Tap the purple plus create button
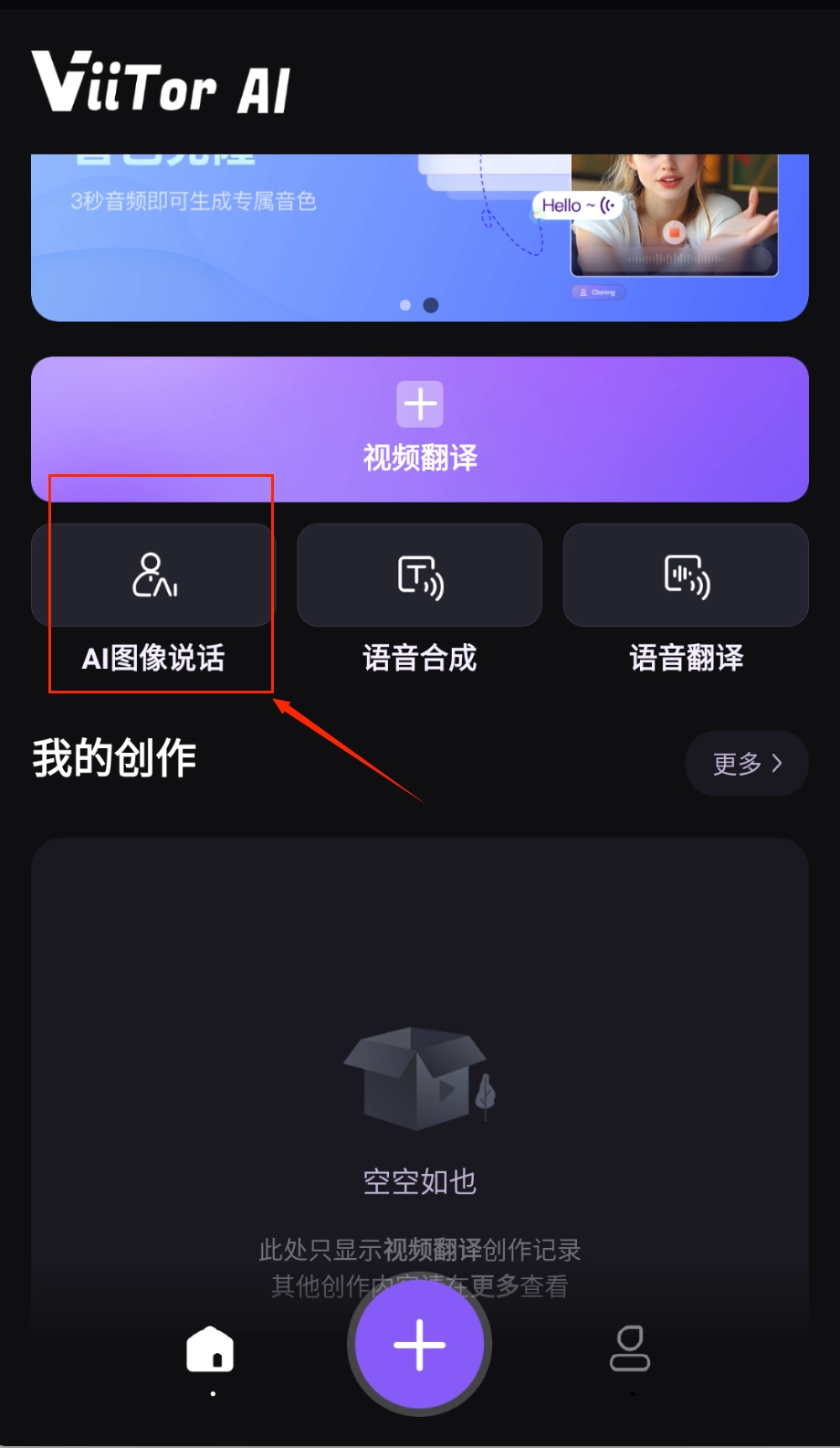Image resolution: width=840 pixels, height=1448 pixels. coord(419,1345)
